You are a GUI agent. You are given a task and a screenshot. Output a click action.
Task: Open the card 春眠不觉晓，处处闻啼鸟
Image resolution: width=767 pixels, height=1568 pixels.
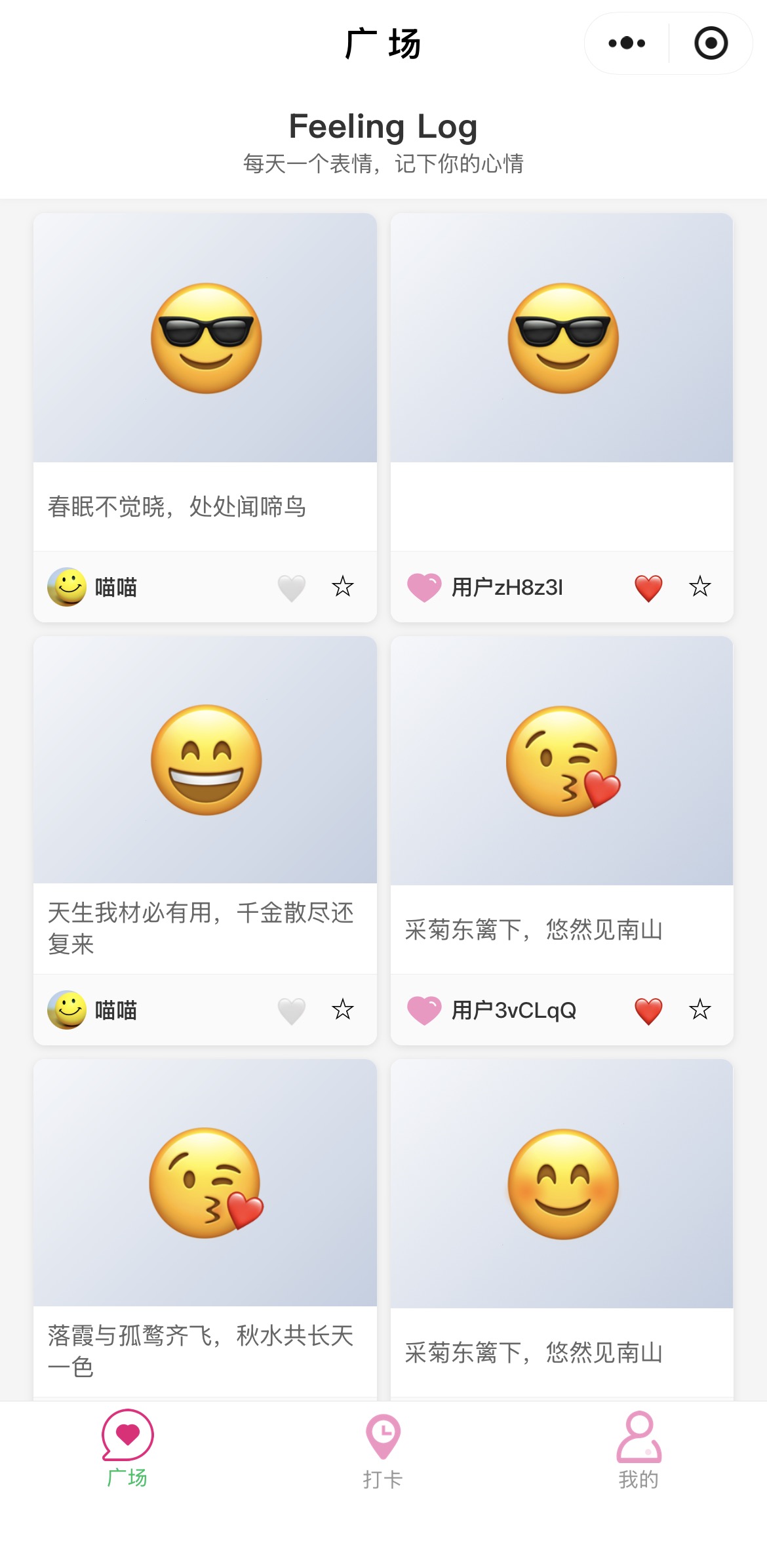tap(205, 380)
